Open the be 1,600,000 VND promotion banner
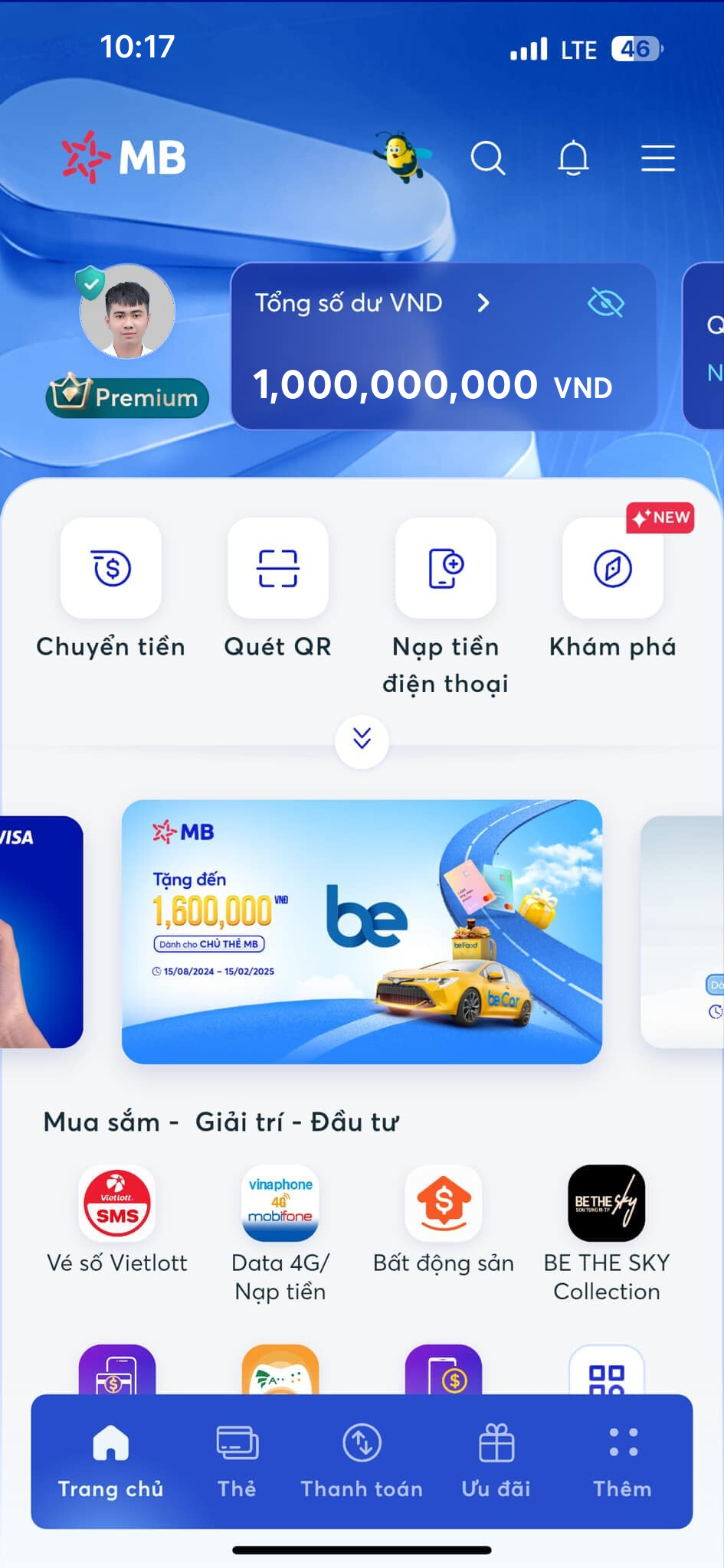The height and width of the screenshot is (1568, 724). pos(362,931)
